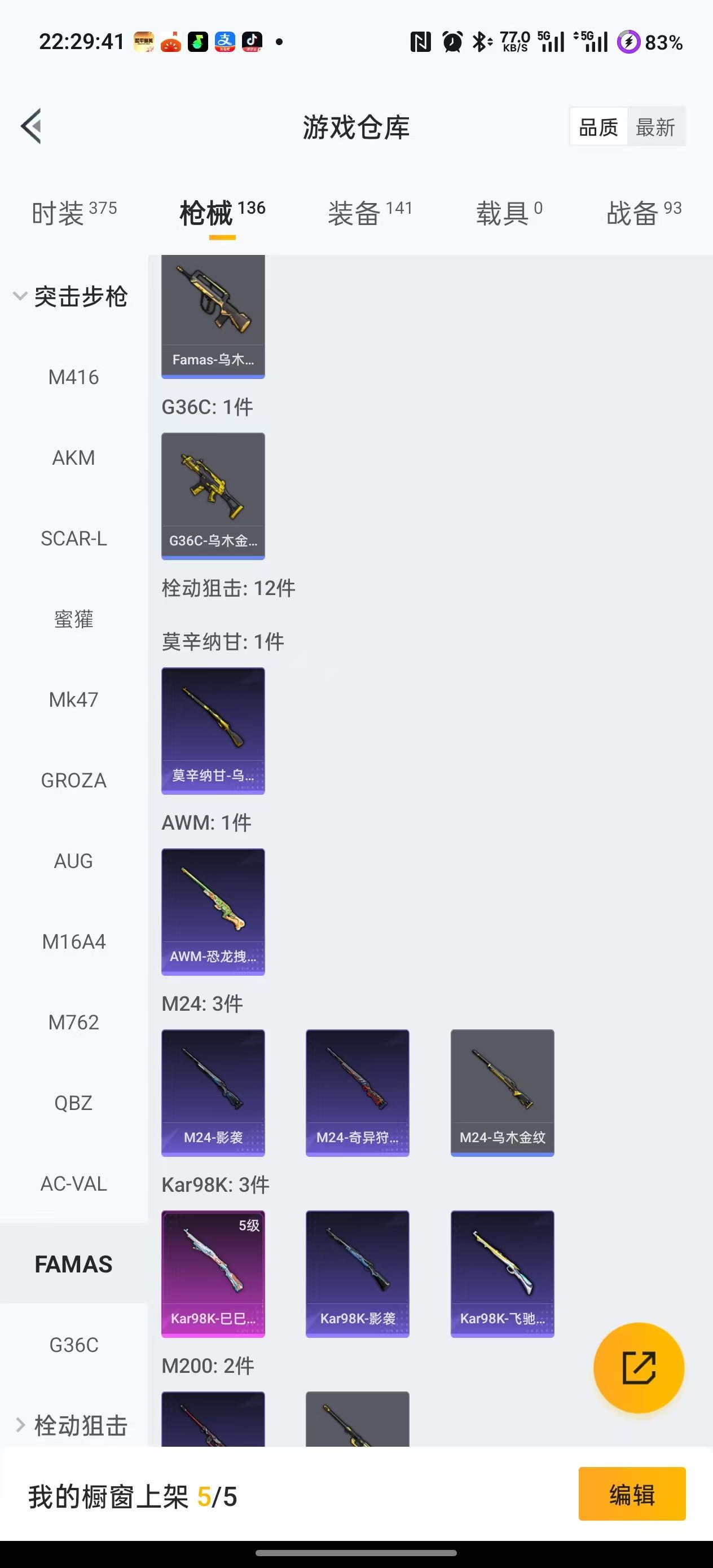Tap the battery saver icon in status bar
The image size is (713, 1568).
628,41
